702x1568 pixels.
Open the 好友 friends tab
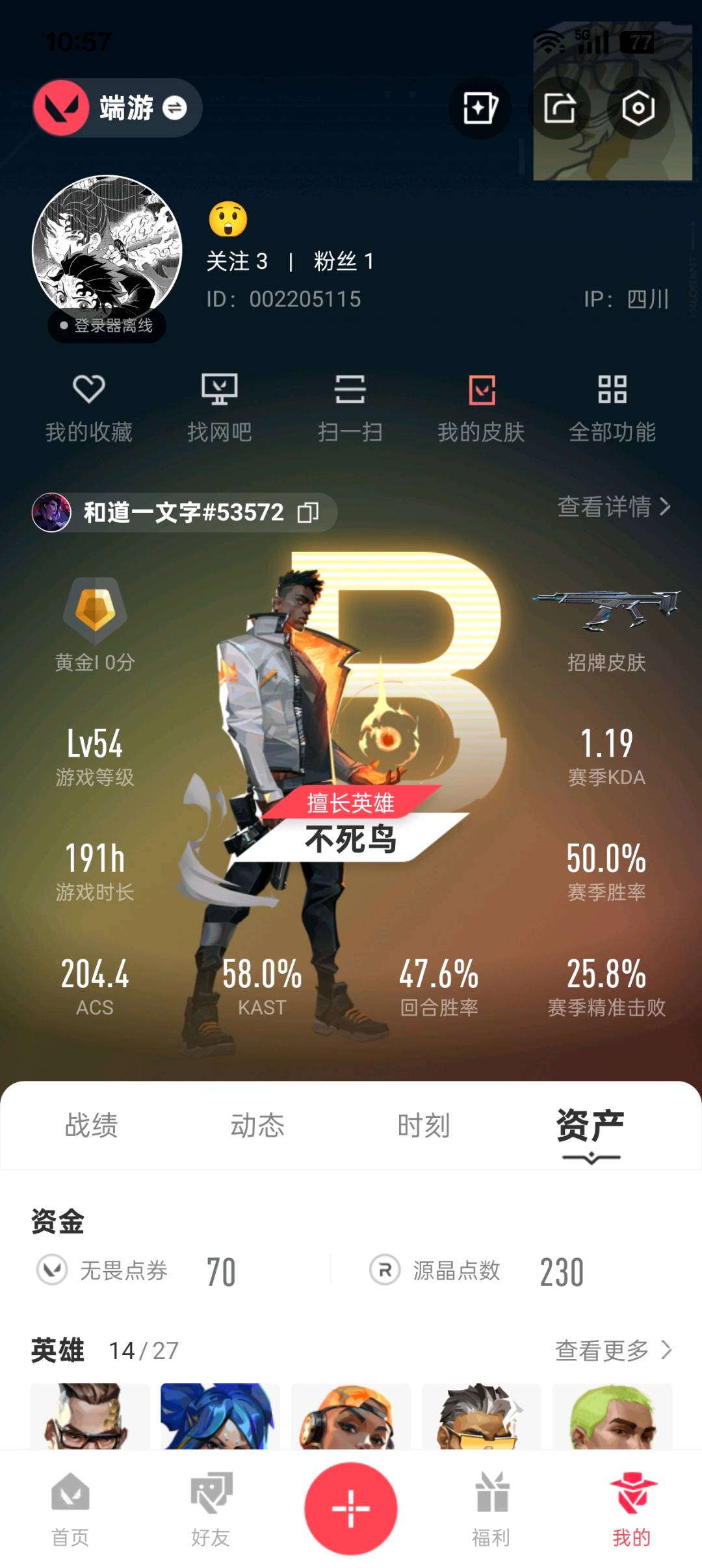(x=211, y=1509)
